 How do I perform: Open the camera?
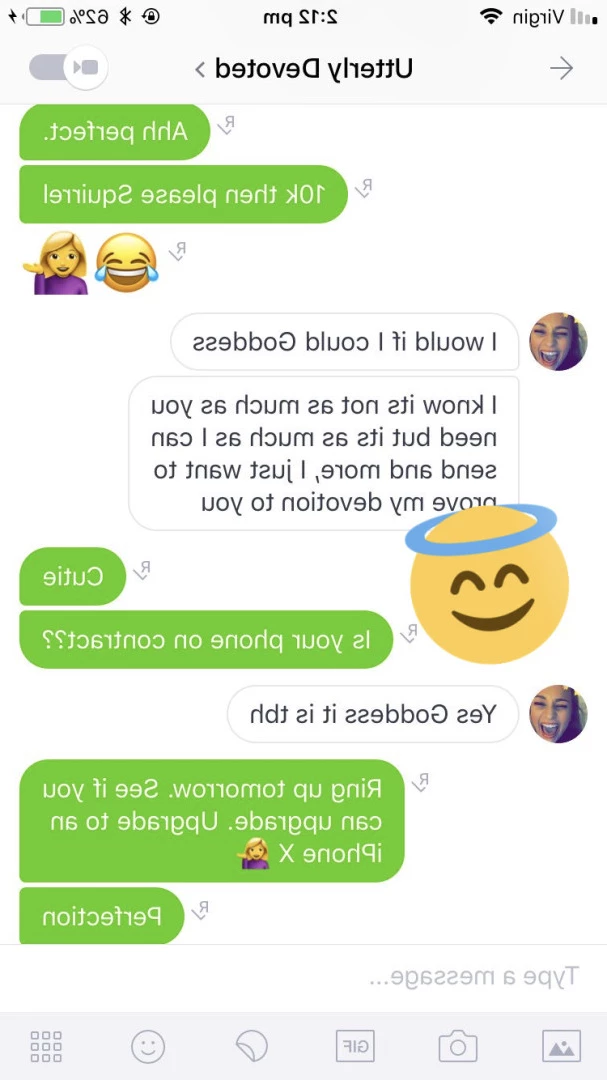click(457, 1046)
